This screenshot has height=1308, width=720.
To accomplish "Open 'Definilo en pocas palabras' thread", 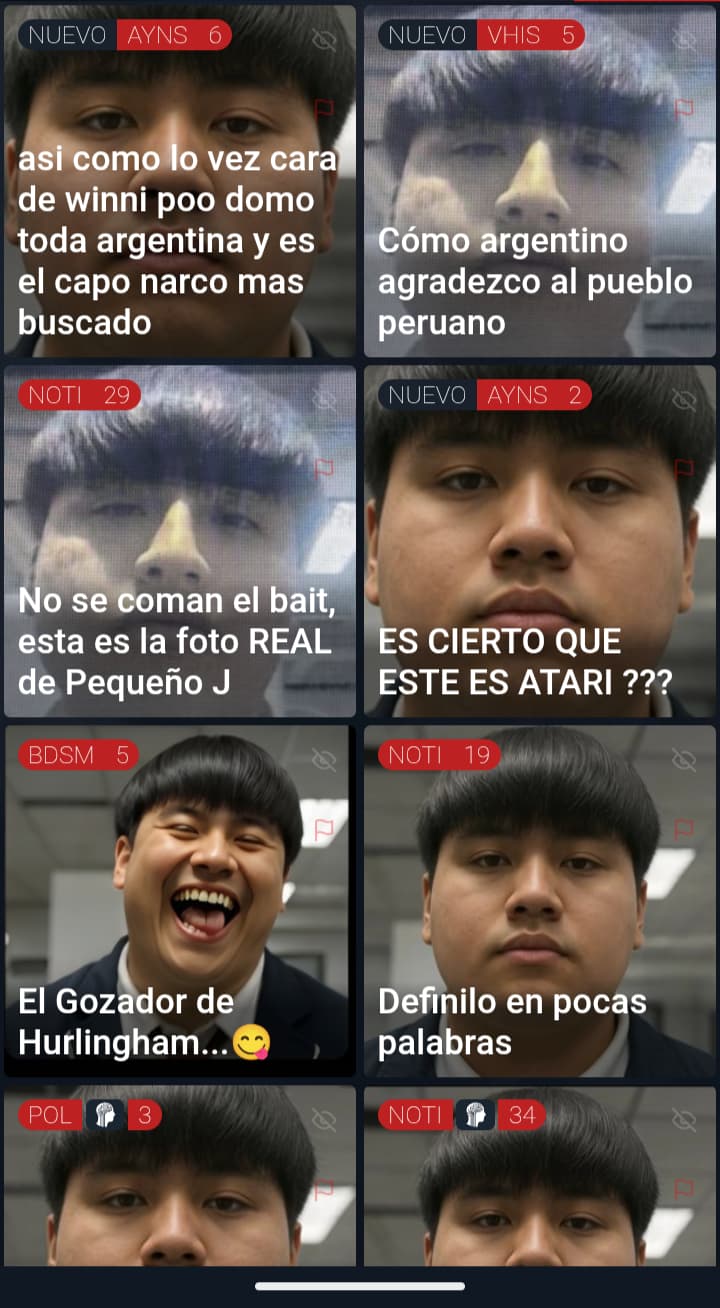I will [538, 1020].
